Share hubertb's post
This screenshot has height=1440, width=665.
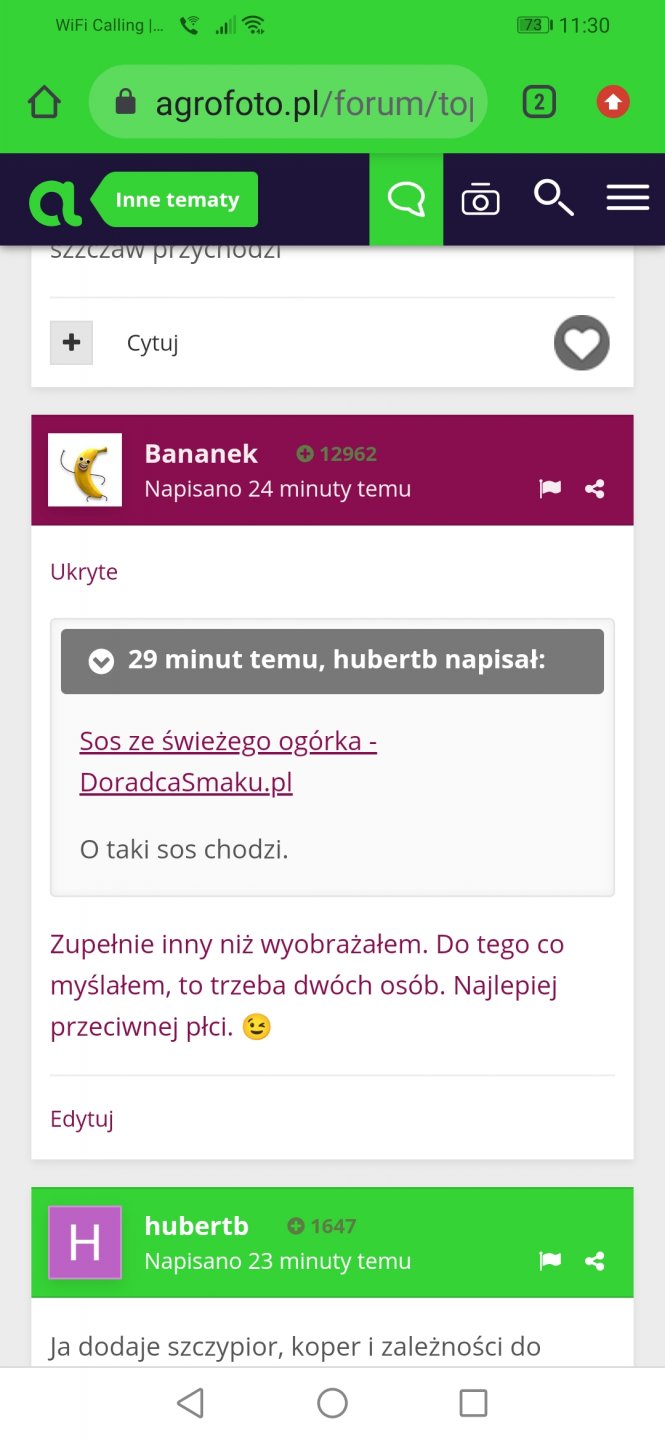[x=595, y=1261]
